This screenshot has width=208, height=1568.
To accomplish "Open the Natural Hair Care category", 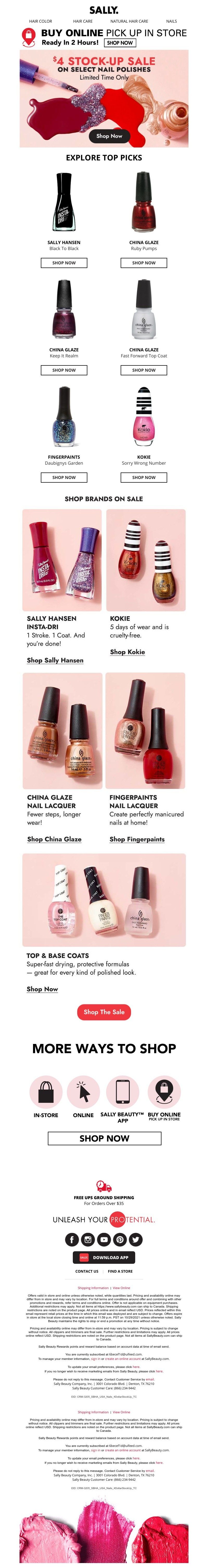I will pyautogui.click(x=129, y=21).
